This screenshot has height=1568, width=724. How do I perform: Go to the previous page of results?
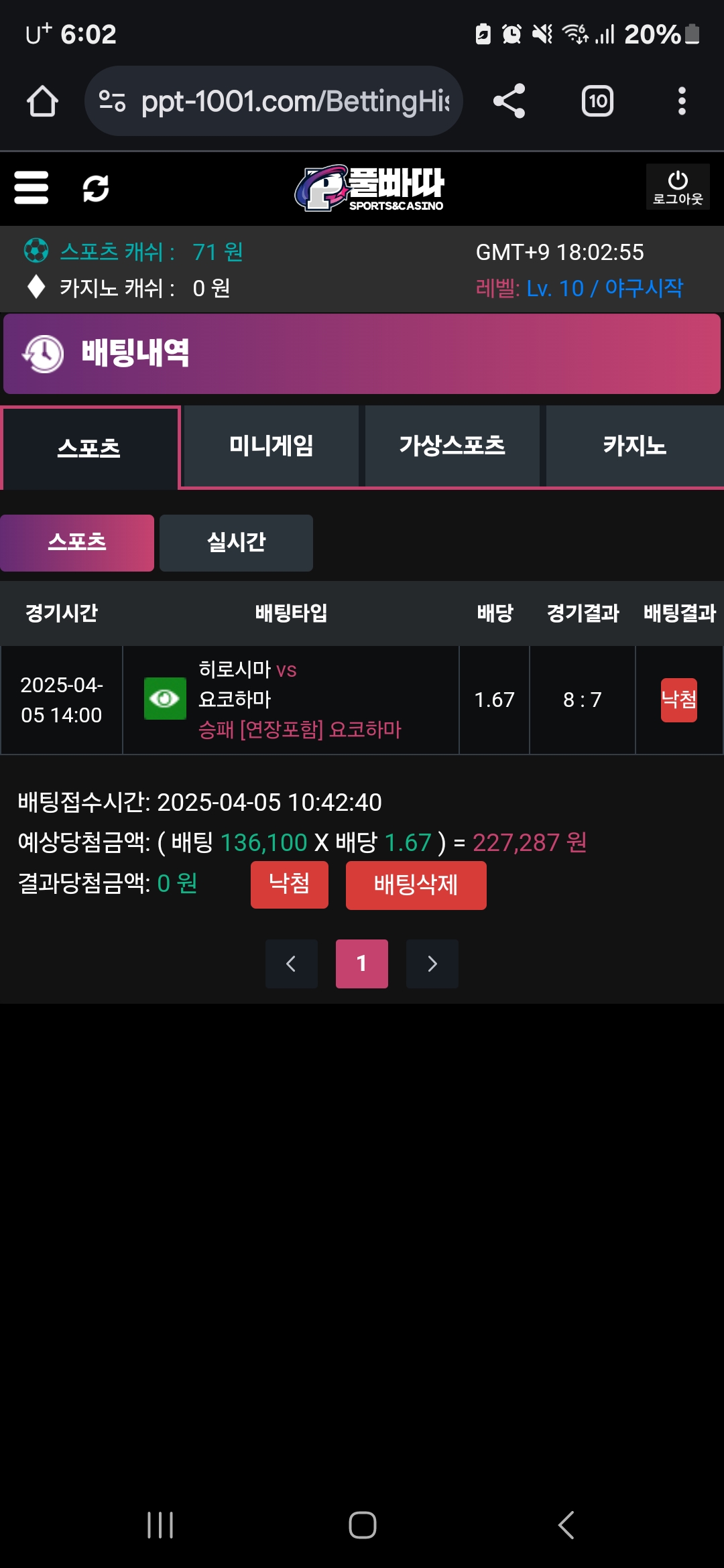292,964
